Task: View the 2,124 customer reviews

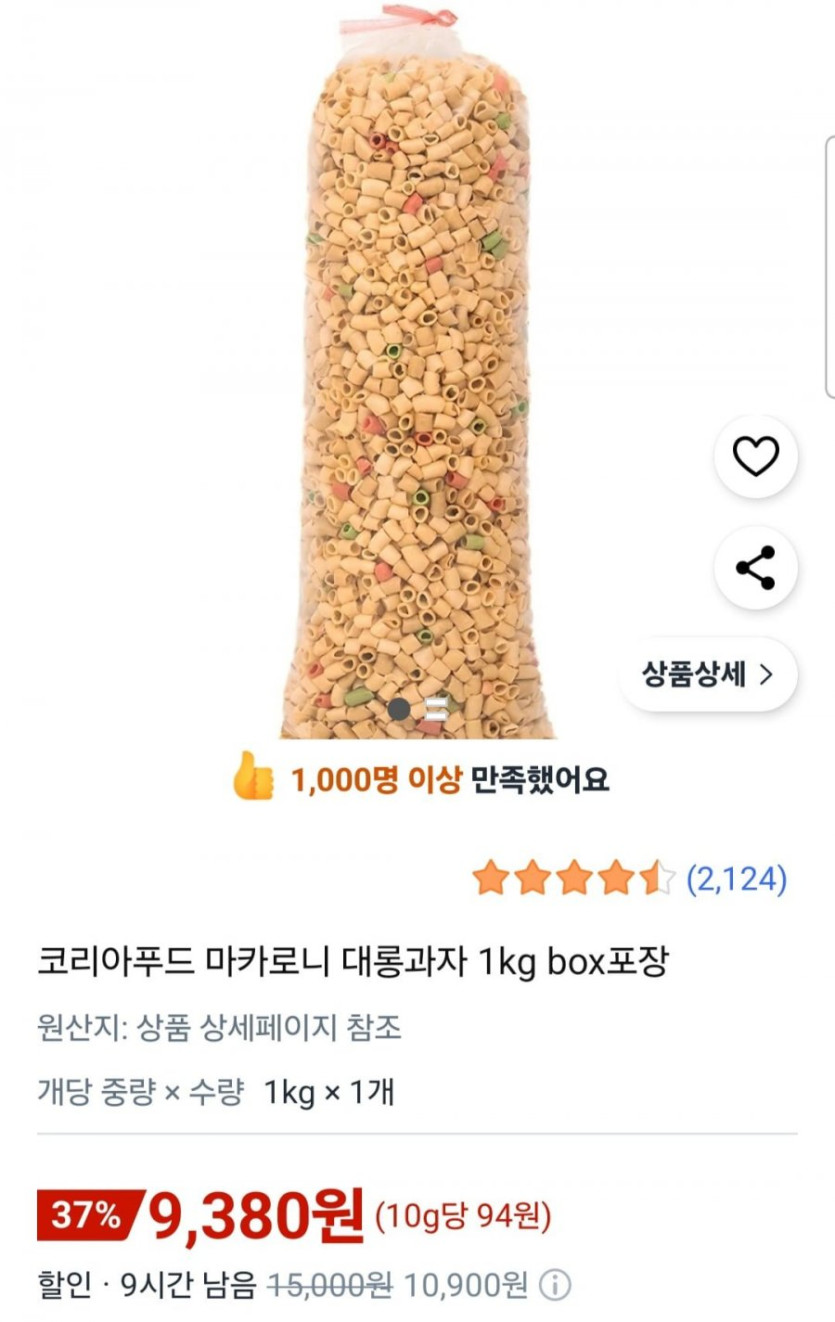Action: click(x=736, y=879)
